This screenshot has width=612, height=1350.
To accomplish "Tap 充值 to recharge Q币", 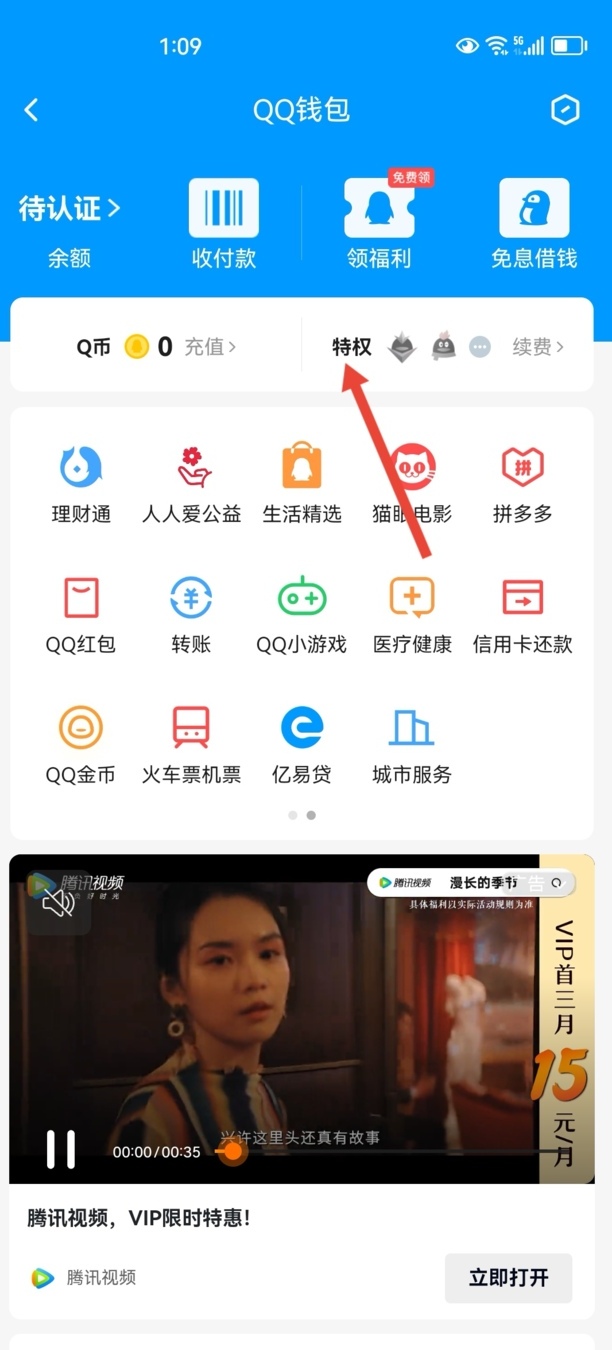I will 210,347.
